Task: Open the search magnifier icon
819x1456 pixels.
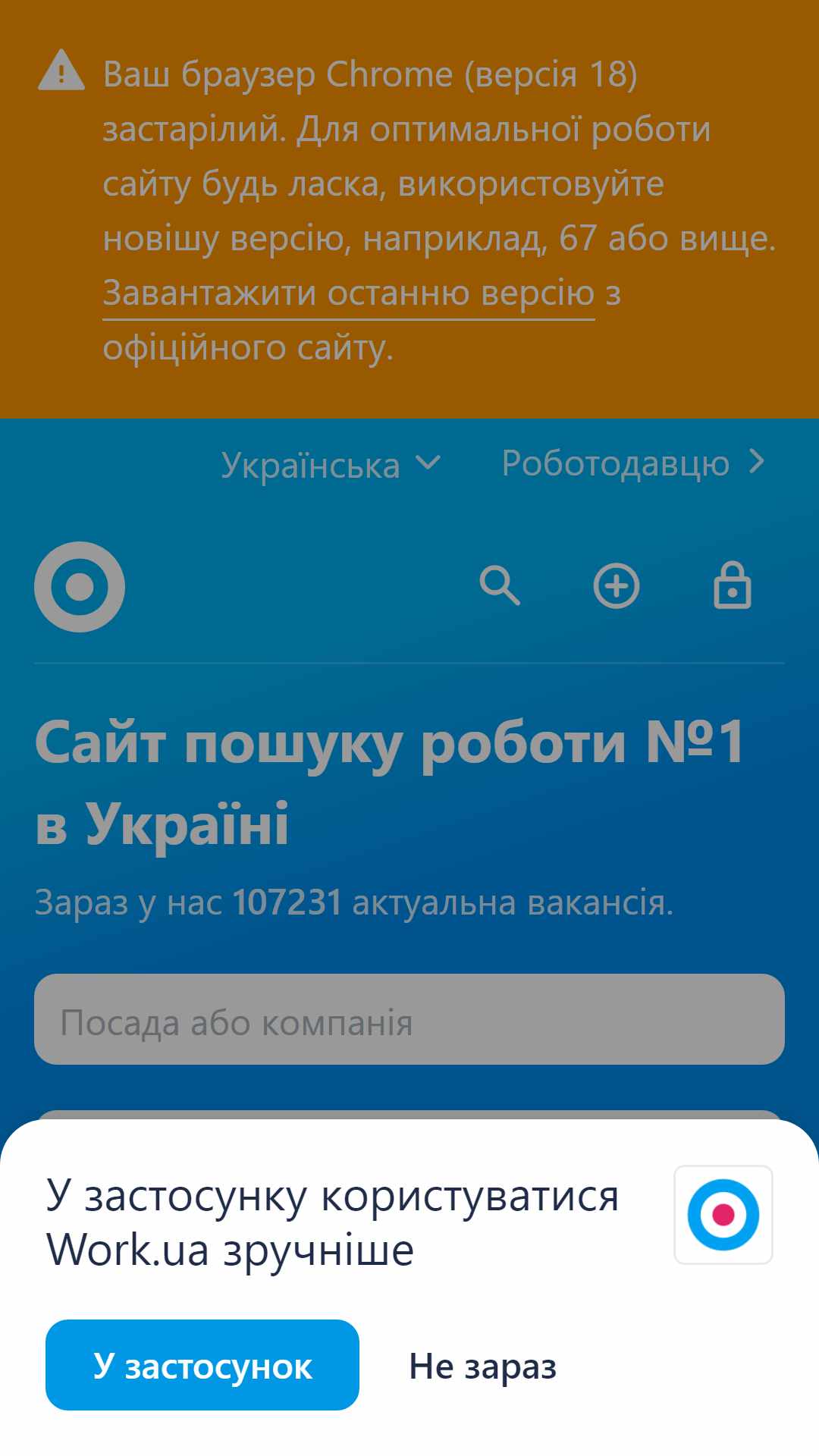Action: (x=500, y=586)
